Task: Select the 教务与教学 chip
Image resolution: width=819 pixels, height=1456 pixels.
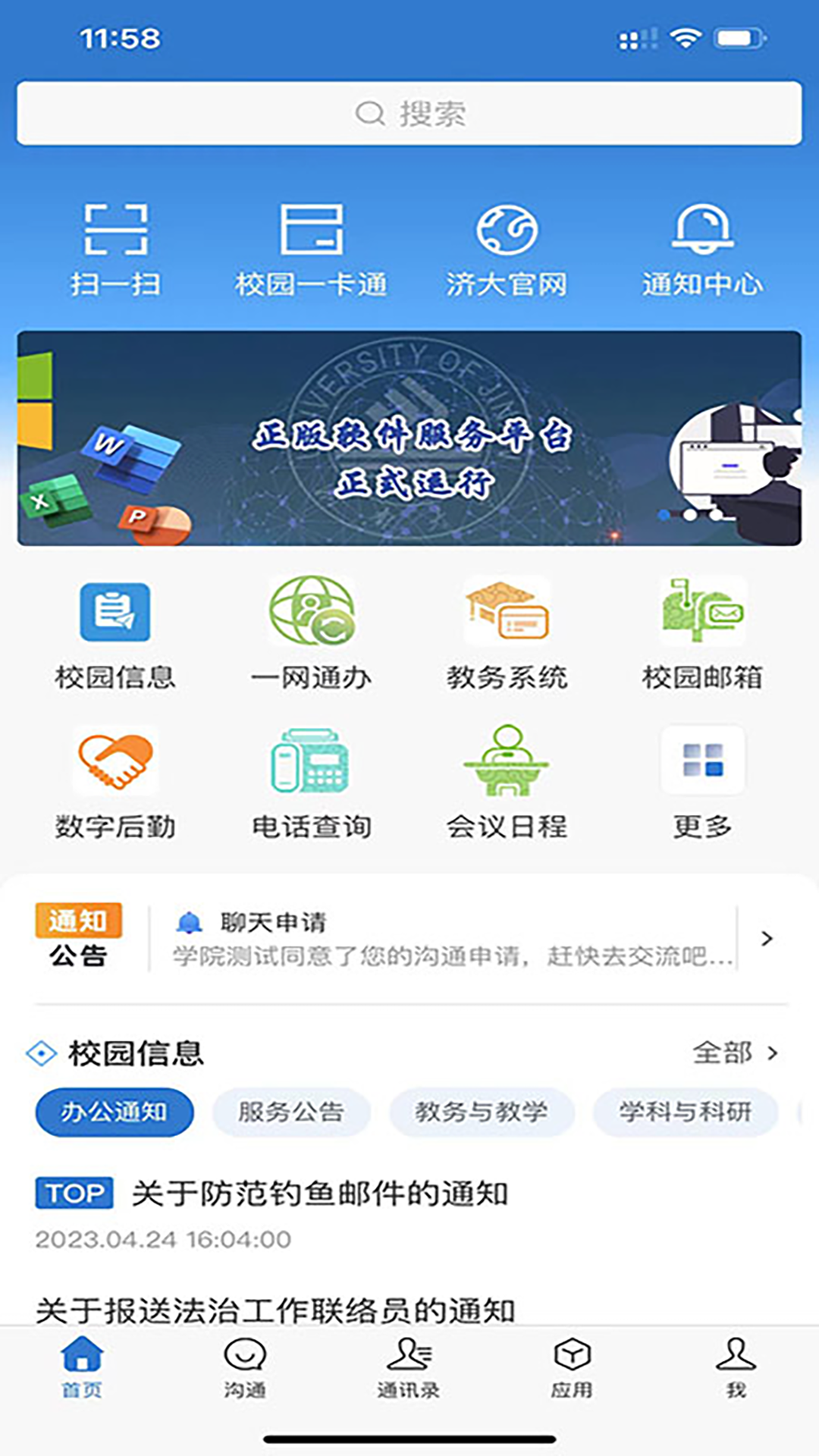Action: [481, 1112]
